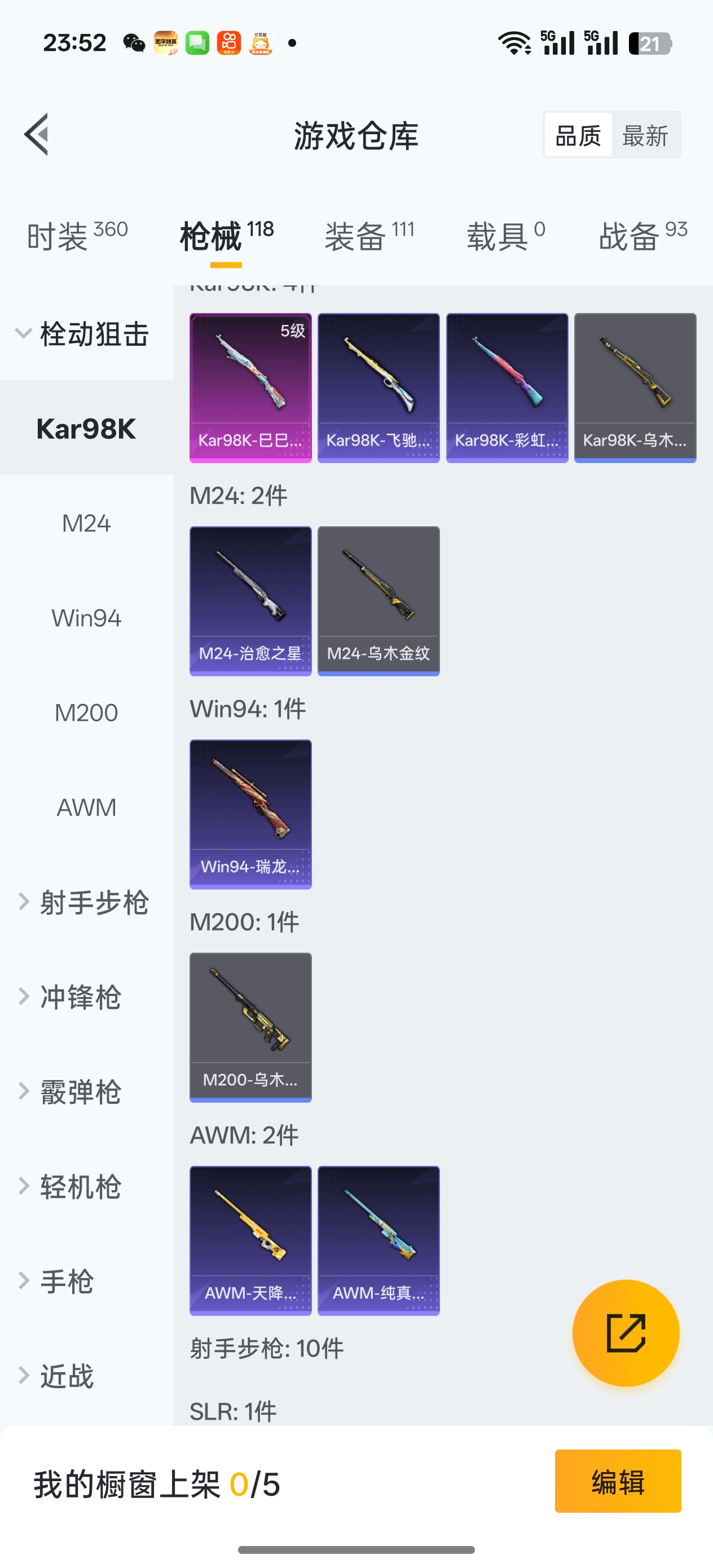Screen dimensions: 713x1568
Task: View the M24-治愈之星 skin
Action: point(250,600)
